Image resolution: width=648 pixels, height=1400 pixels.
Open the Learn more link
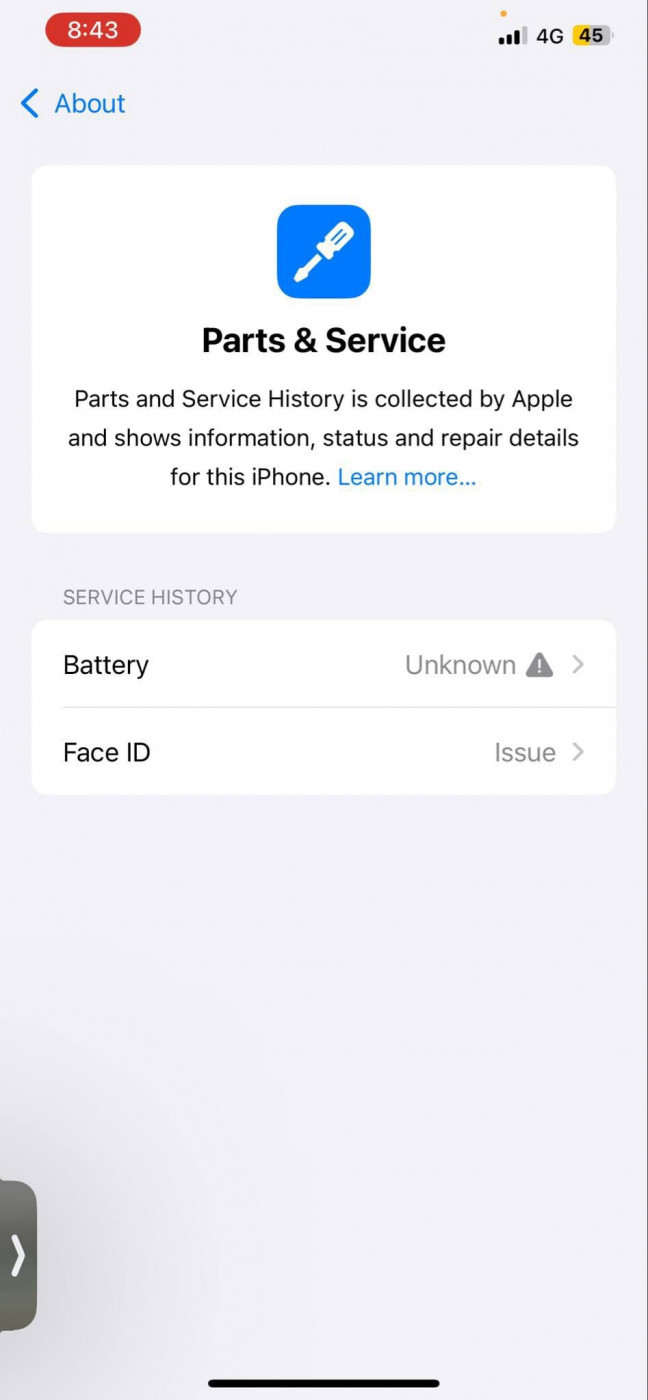click(407, 477)
